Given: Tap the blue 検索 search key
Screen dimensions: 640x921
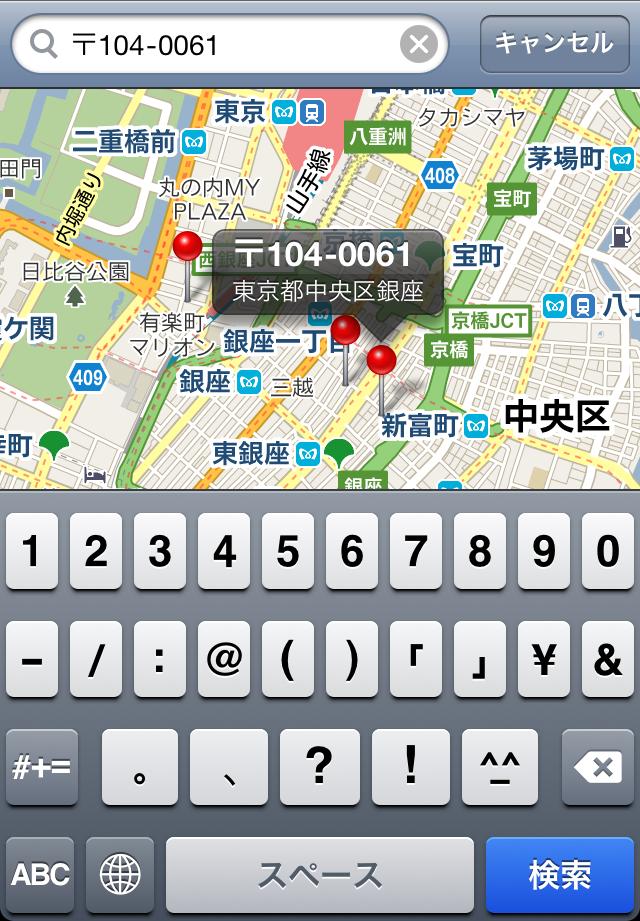Looking at the screenshot, I should pyautogui.click(x=560, y=874).
